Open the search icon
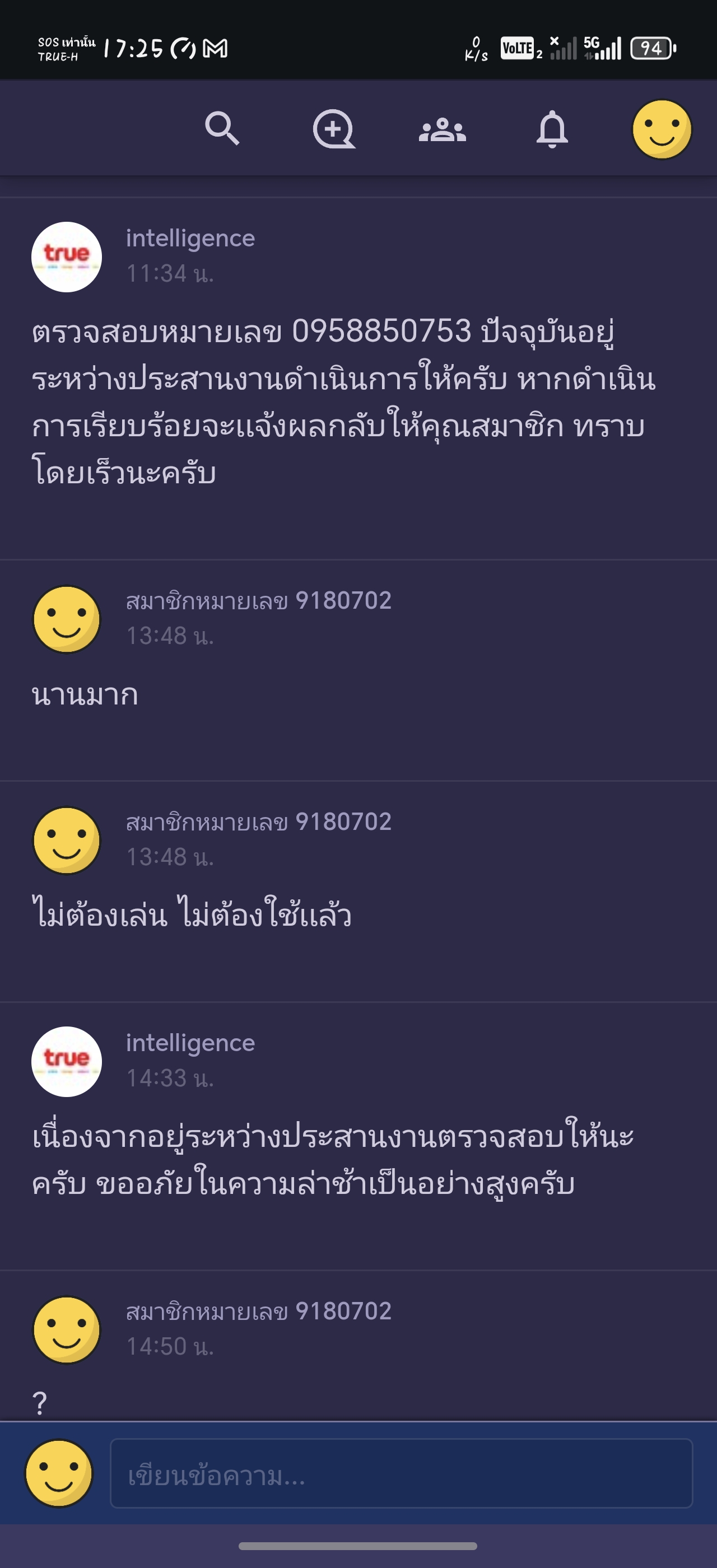The height and width of the screenshot is (1568, 717). [222, 128]
